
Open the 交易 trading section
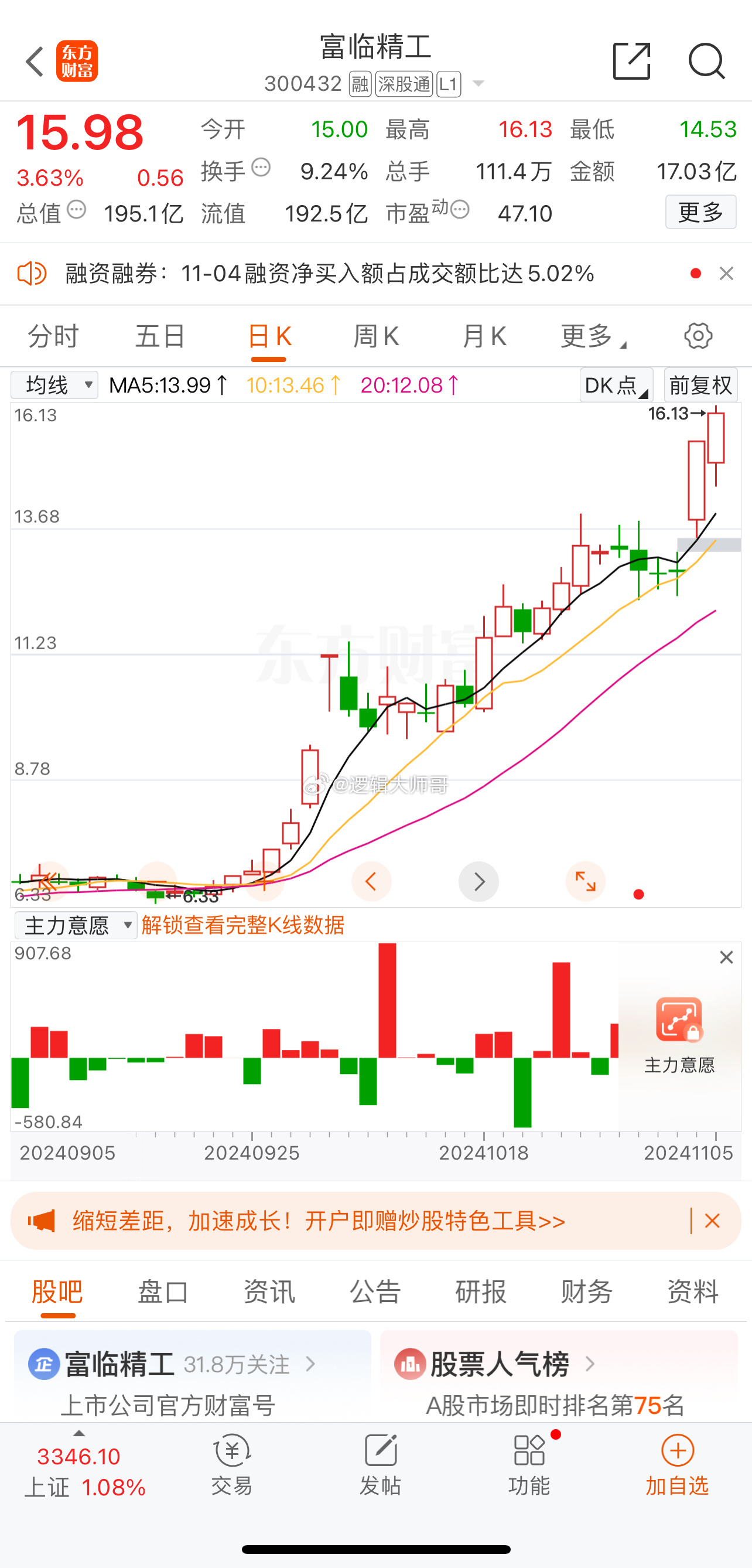[232, 1465]
